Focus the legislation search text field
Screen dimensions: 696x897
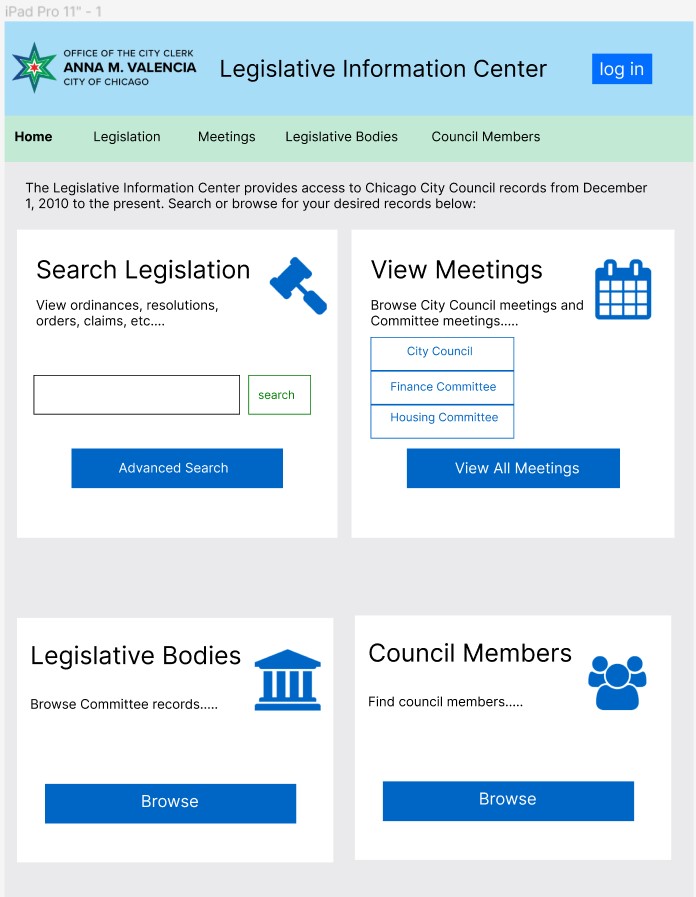[137, 395]
